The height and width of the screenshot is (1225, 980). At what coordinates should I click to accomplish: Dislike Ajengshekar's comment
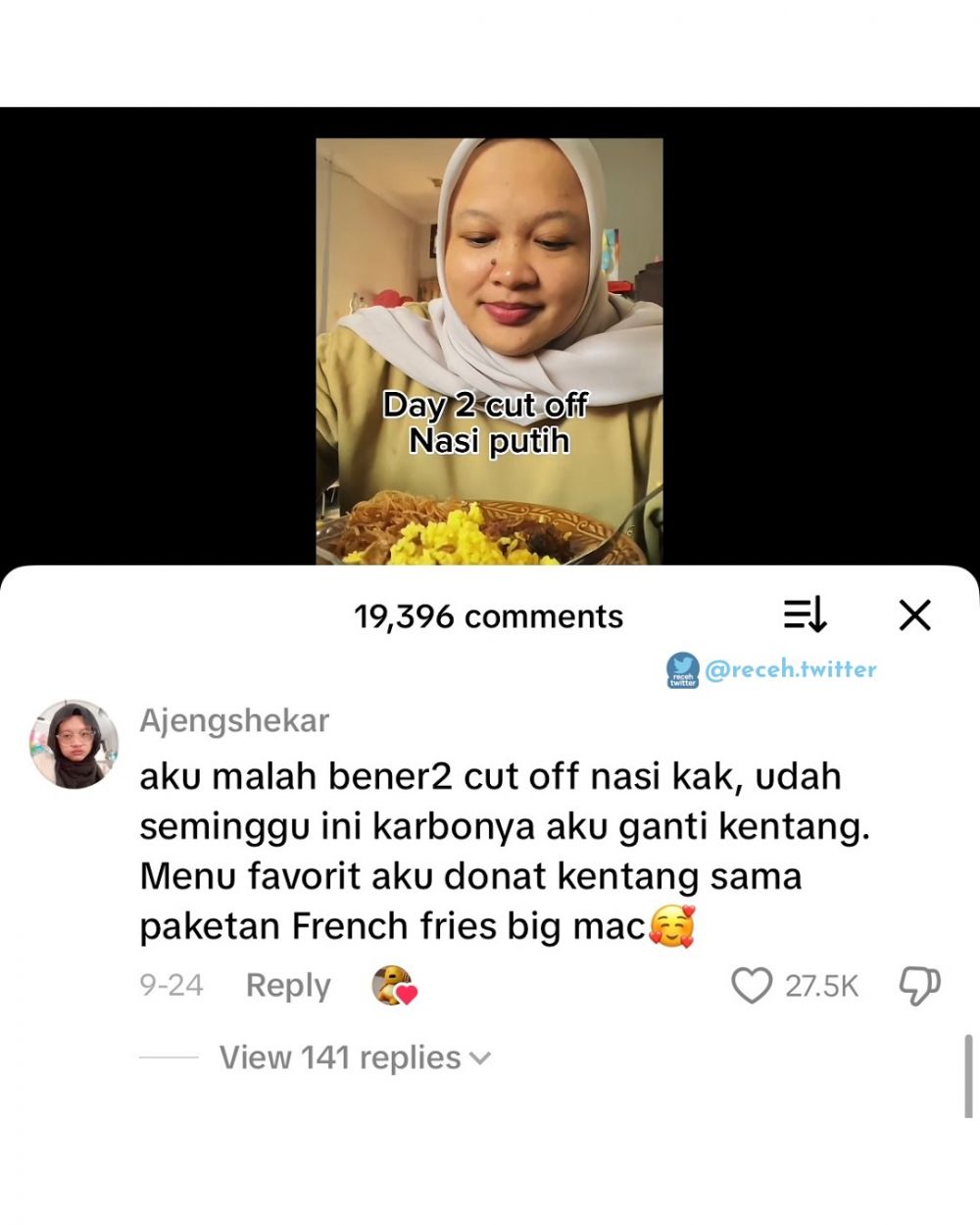919,986
